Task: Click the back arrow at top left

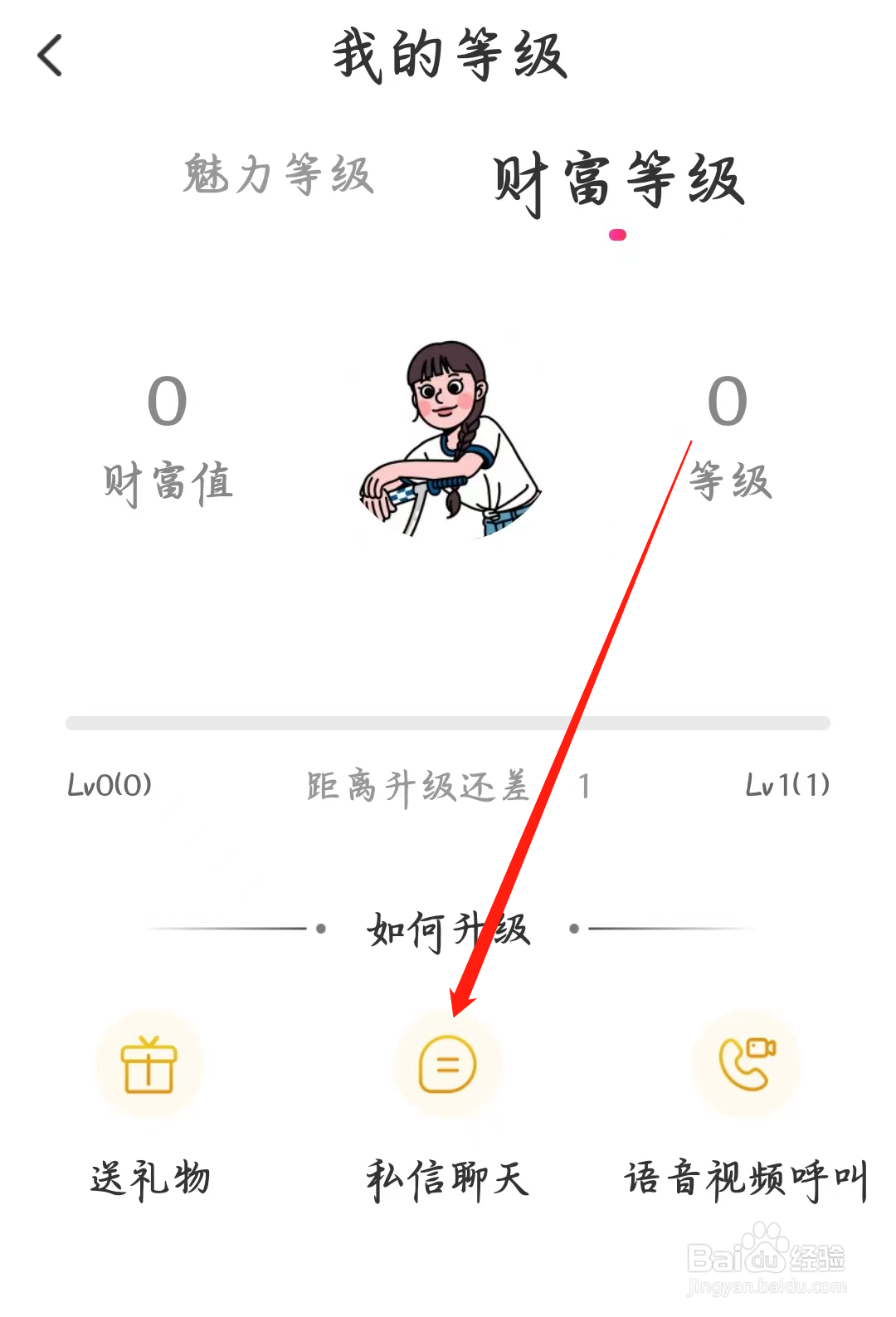Action: (50, 56)
